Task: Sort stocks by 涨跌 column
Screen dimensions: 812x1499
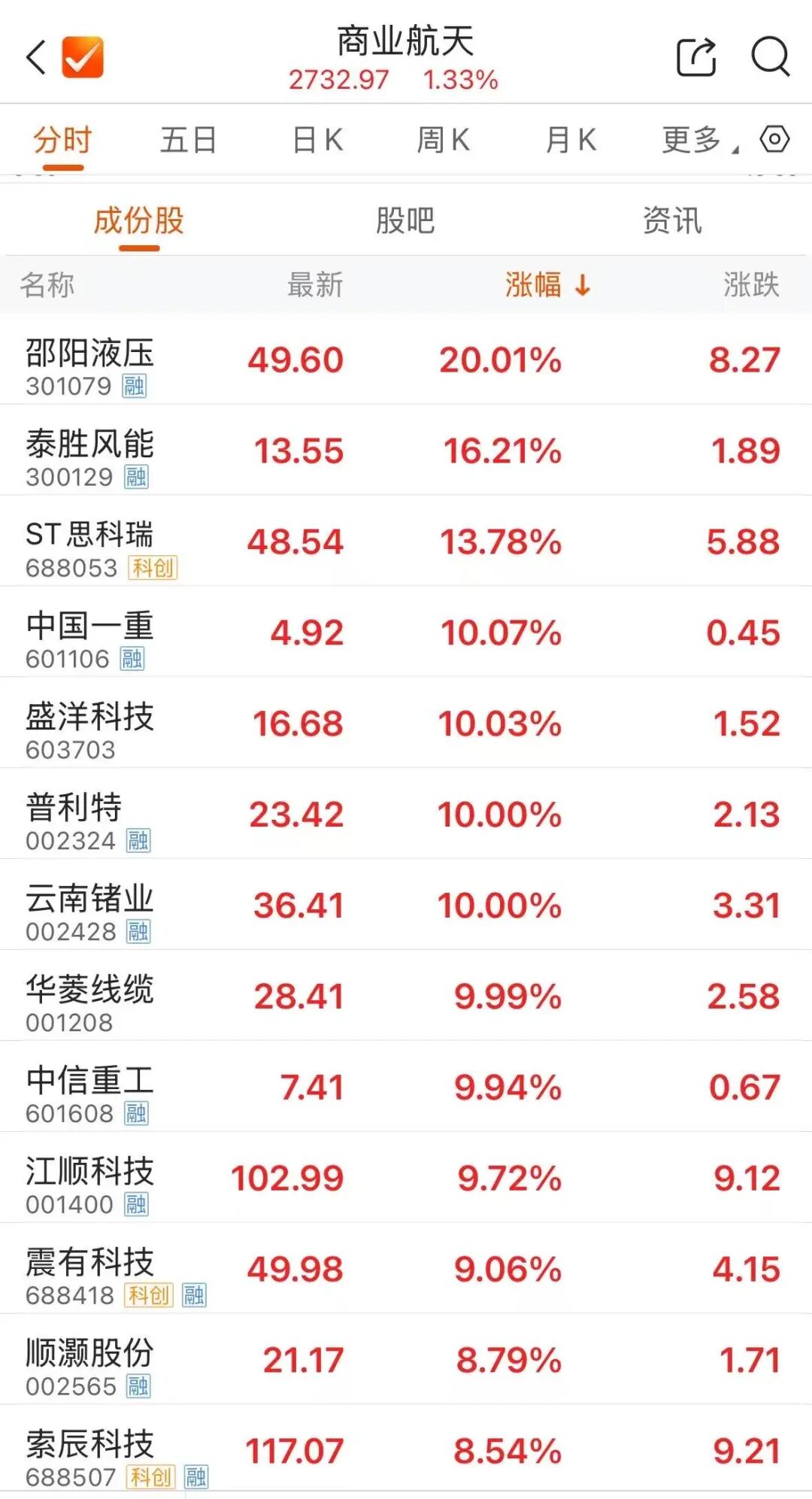Action: (x=751, y=285)
